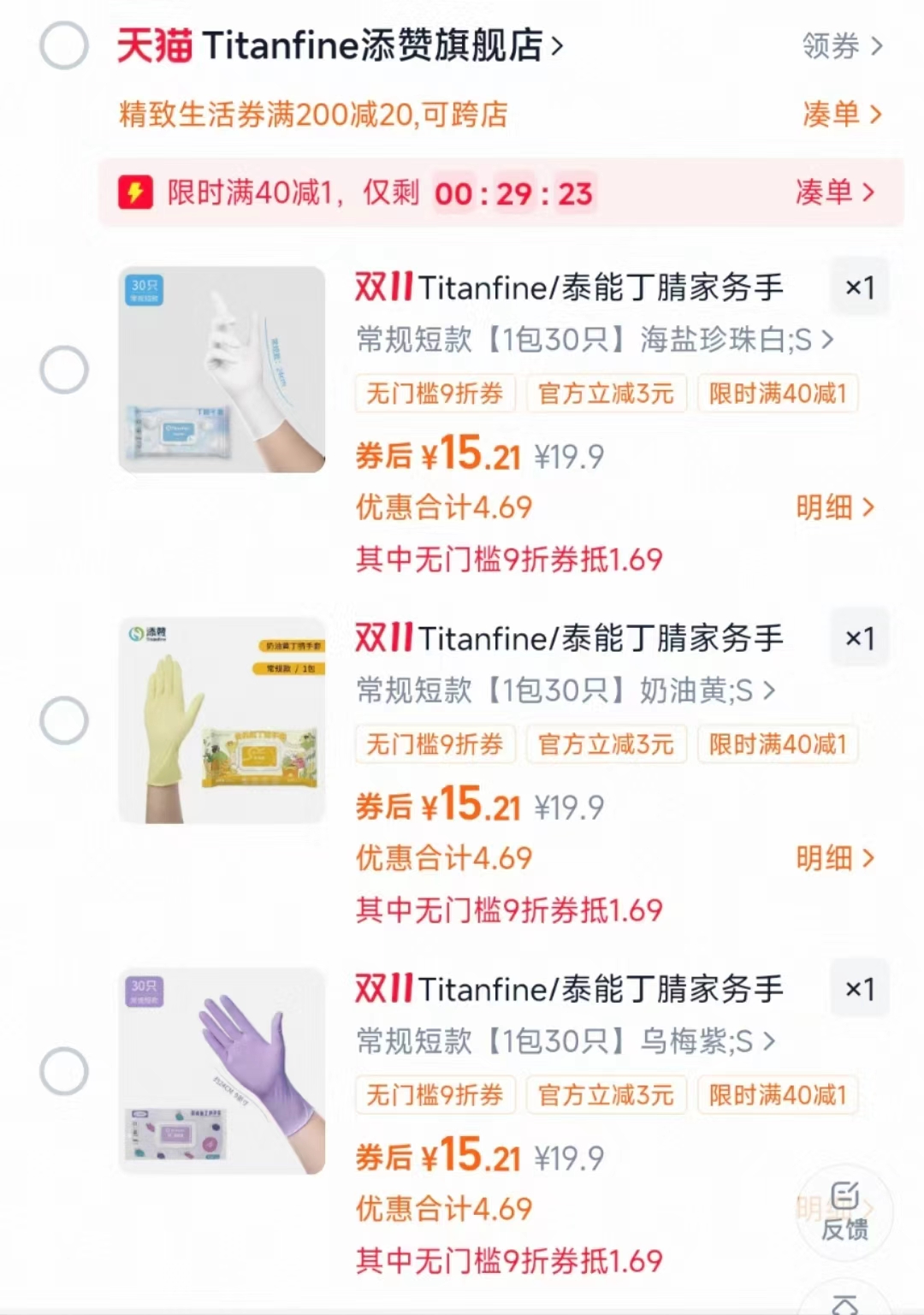Select the 海盐珍珠白 gloves item checkbox
This screenshot has height=1315, width=924.
(62, 370)
